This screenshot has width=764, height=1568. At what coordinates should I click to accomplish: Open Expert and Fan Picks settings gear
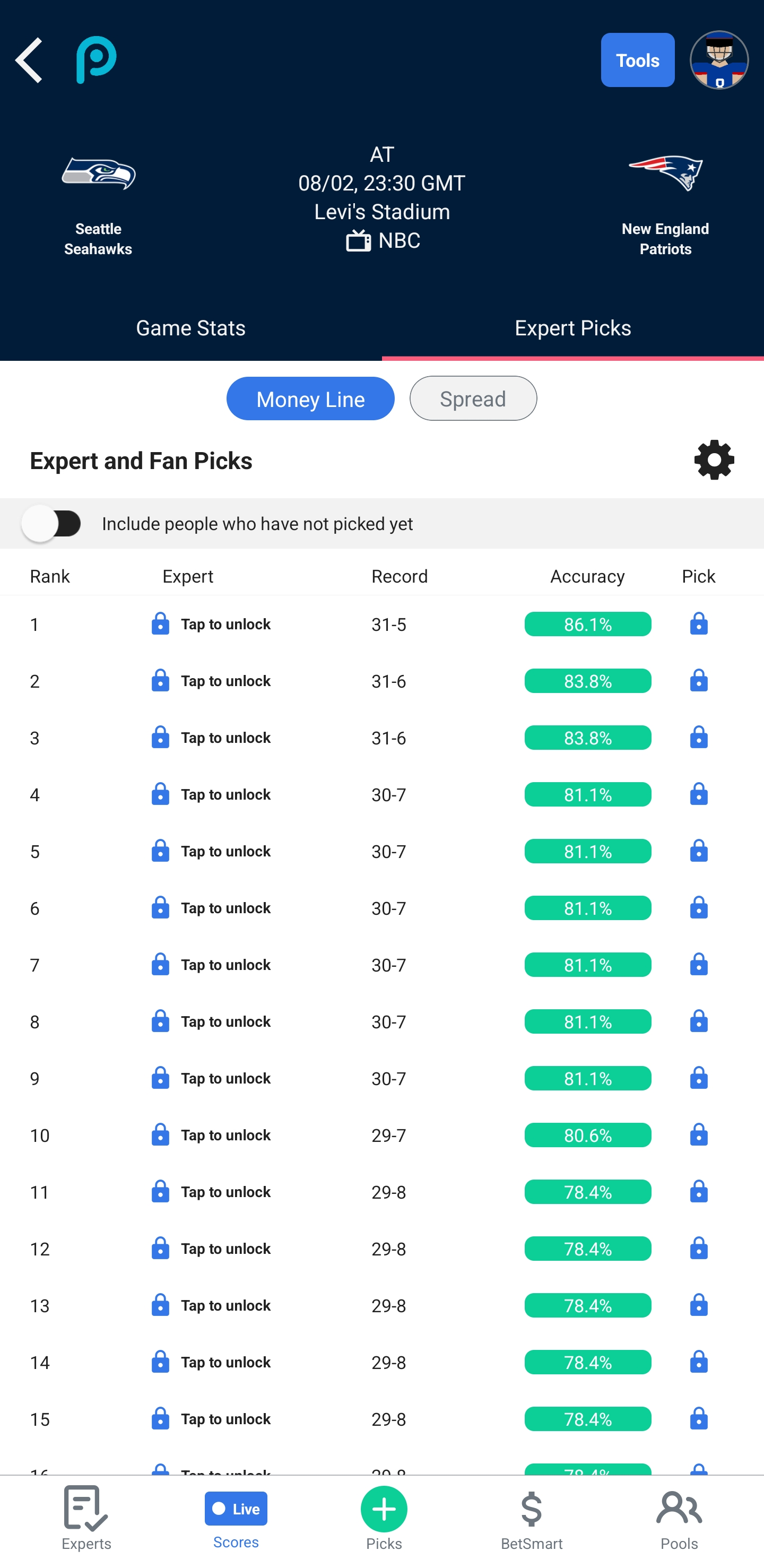[714, 460]
